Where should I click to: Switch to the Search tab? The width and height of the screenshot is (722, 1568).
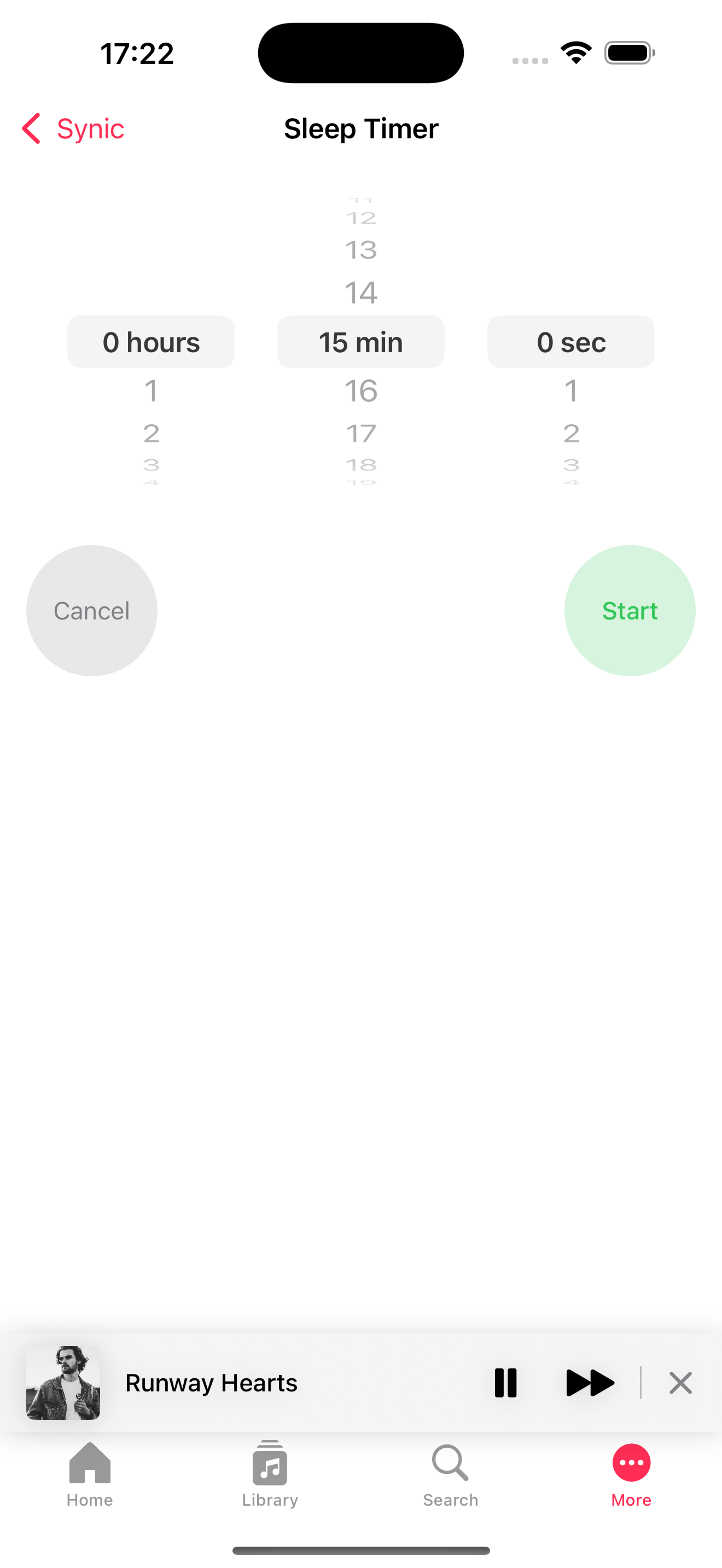[x=451, y=1475]
